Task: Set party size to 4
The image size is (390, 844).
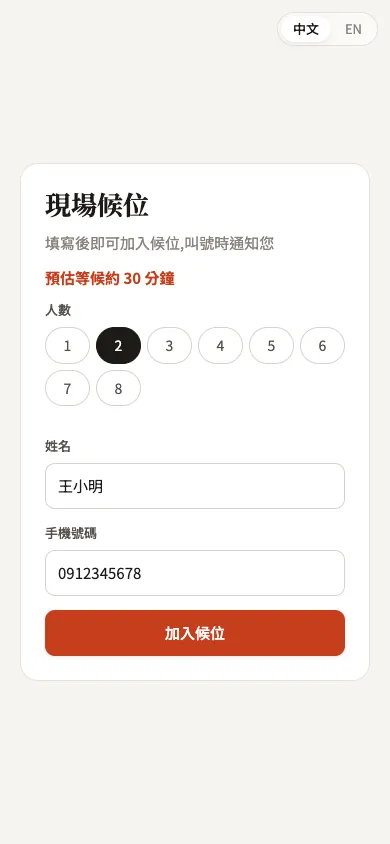Action: click(220, 346)
